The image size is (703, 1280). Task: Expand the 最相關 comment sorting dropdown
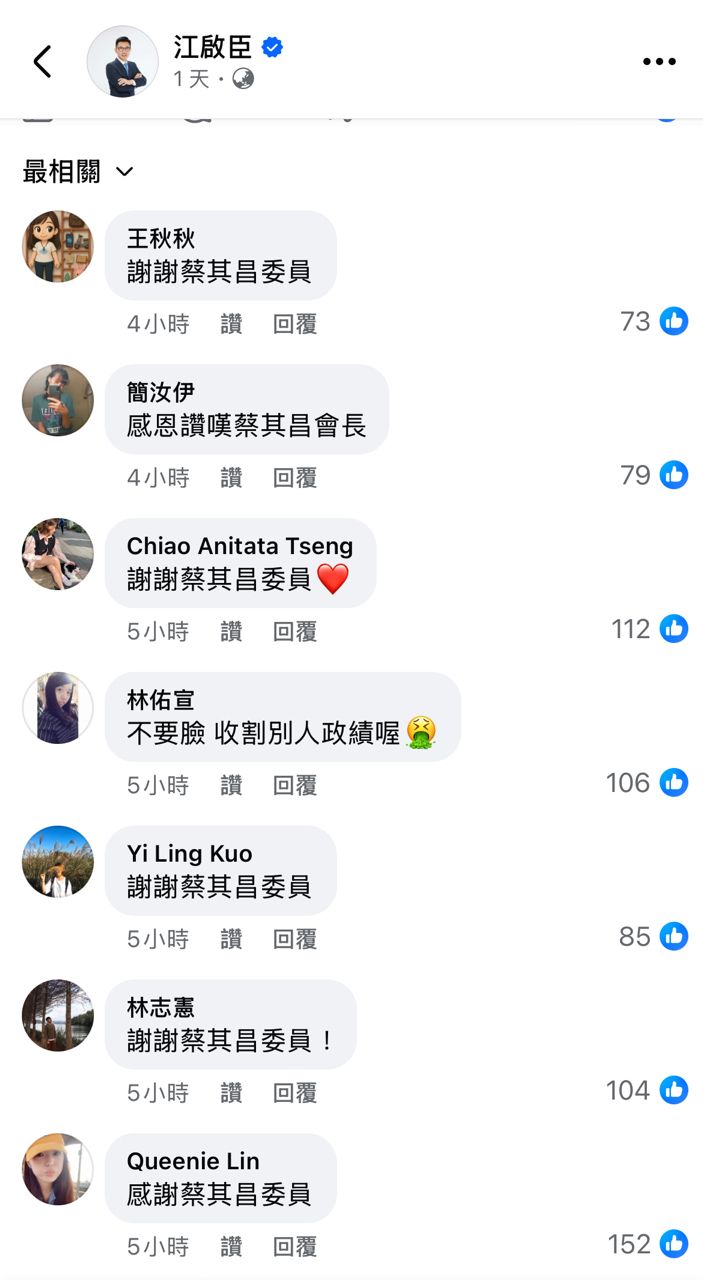(78, 172)
